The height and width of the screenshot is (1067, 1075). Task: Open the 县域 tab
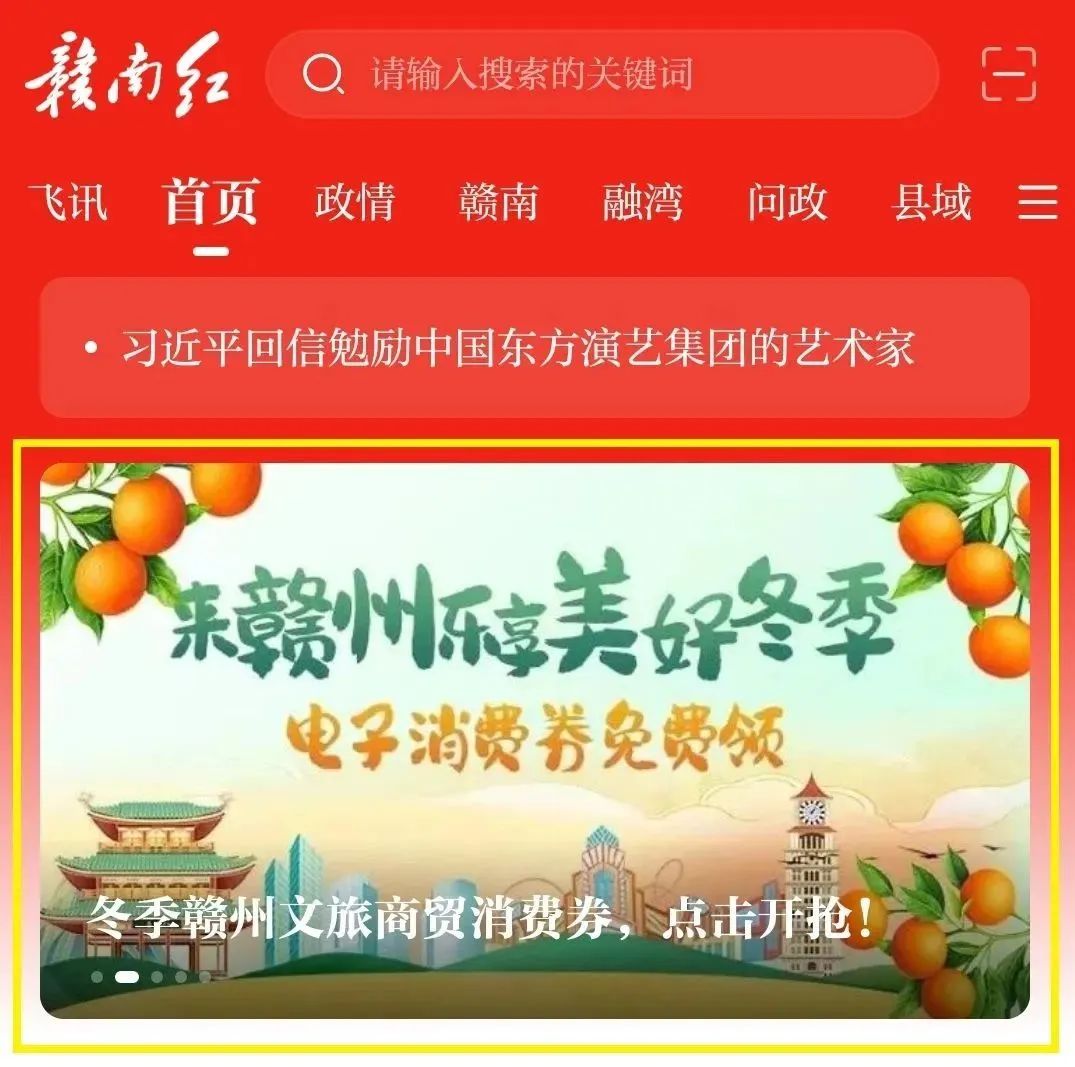(931, 203)
